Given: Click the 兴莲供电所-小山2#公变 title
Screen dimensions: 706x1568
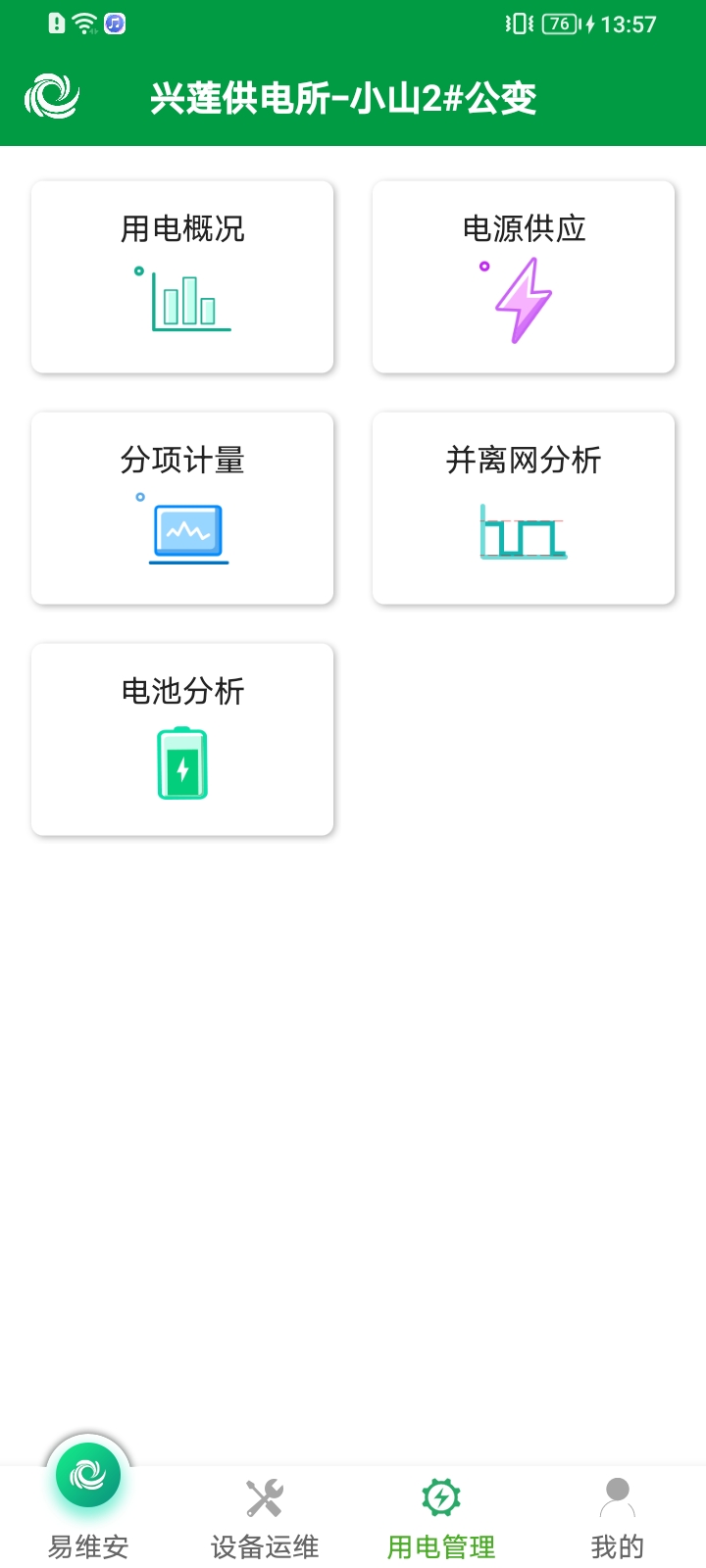Looking at the screenshot, I should click(x=345, y=98).
